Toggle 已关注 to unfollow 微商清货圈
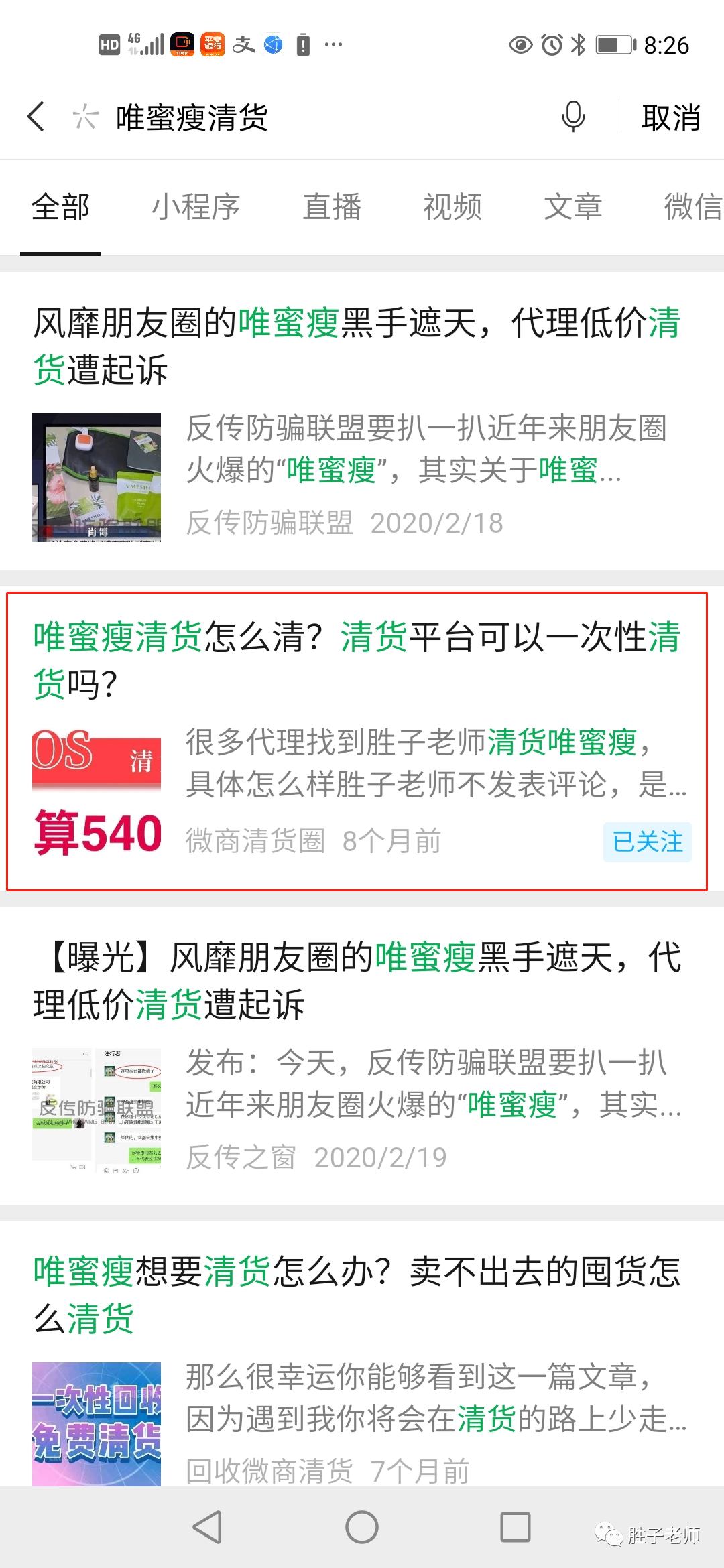This screenshot has height=1568, width=724. point(648,843)
